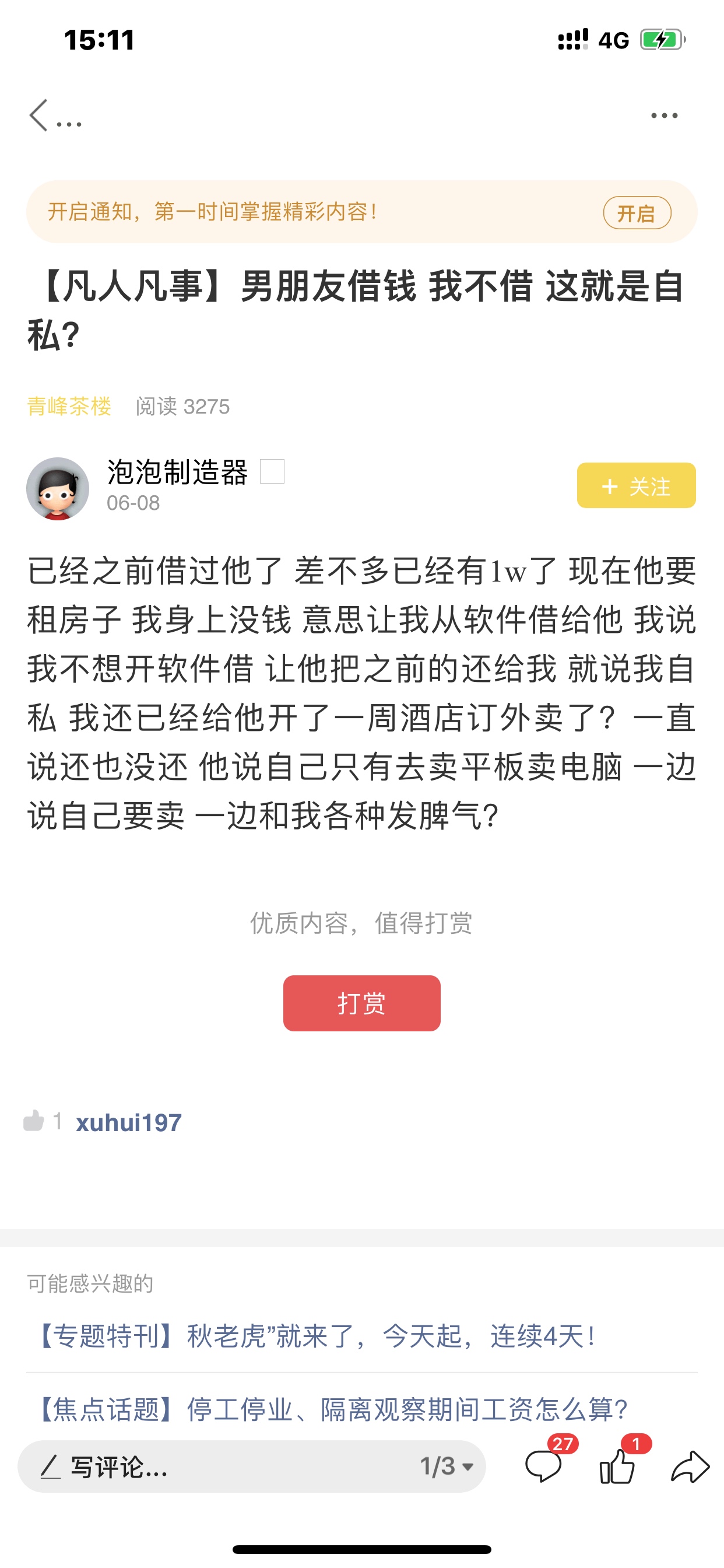Like this post with thumbs-up

[x=617, y=1466]
